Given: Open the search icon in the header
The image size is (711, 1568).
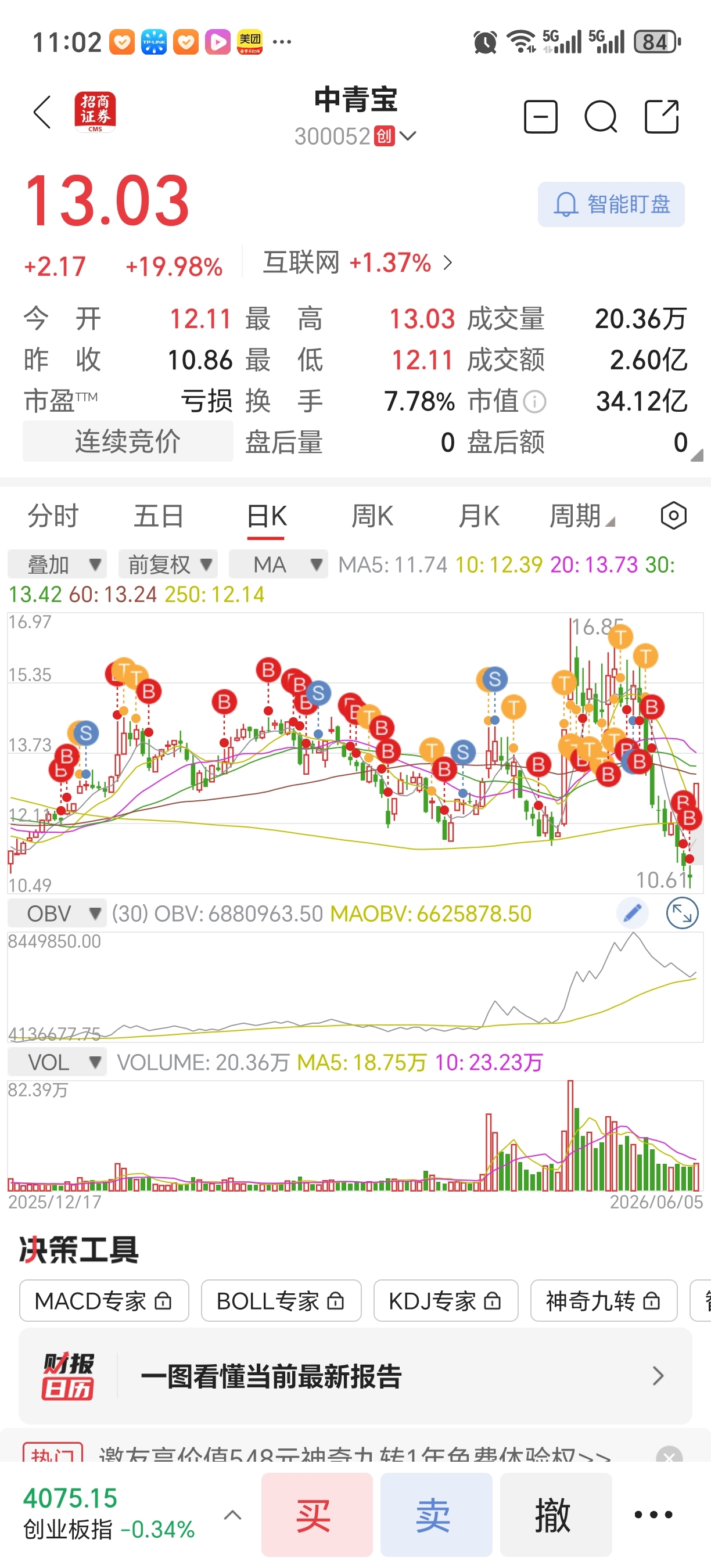Looking at the screenshot, I should point(601,116).
